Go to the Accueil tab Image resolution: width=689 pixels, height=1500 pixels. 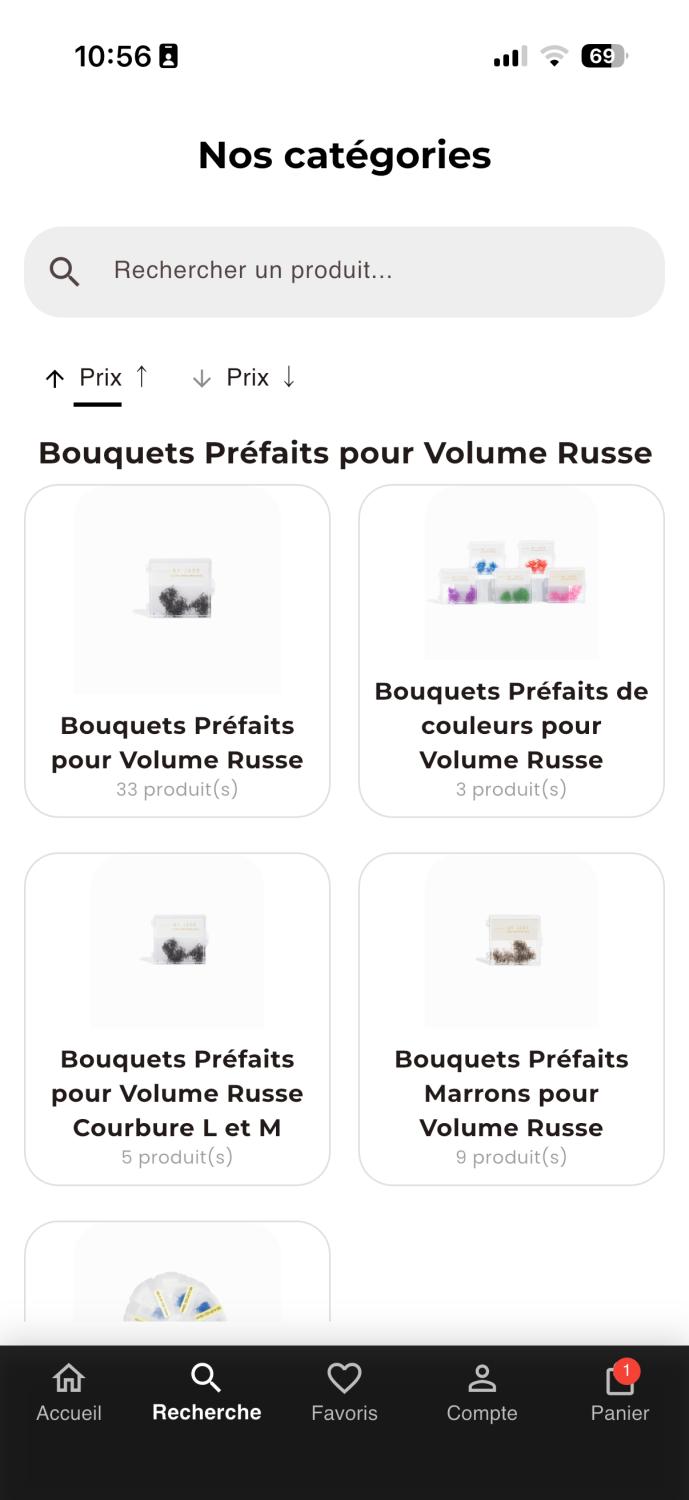69,1392
